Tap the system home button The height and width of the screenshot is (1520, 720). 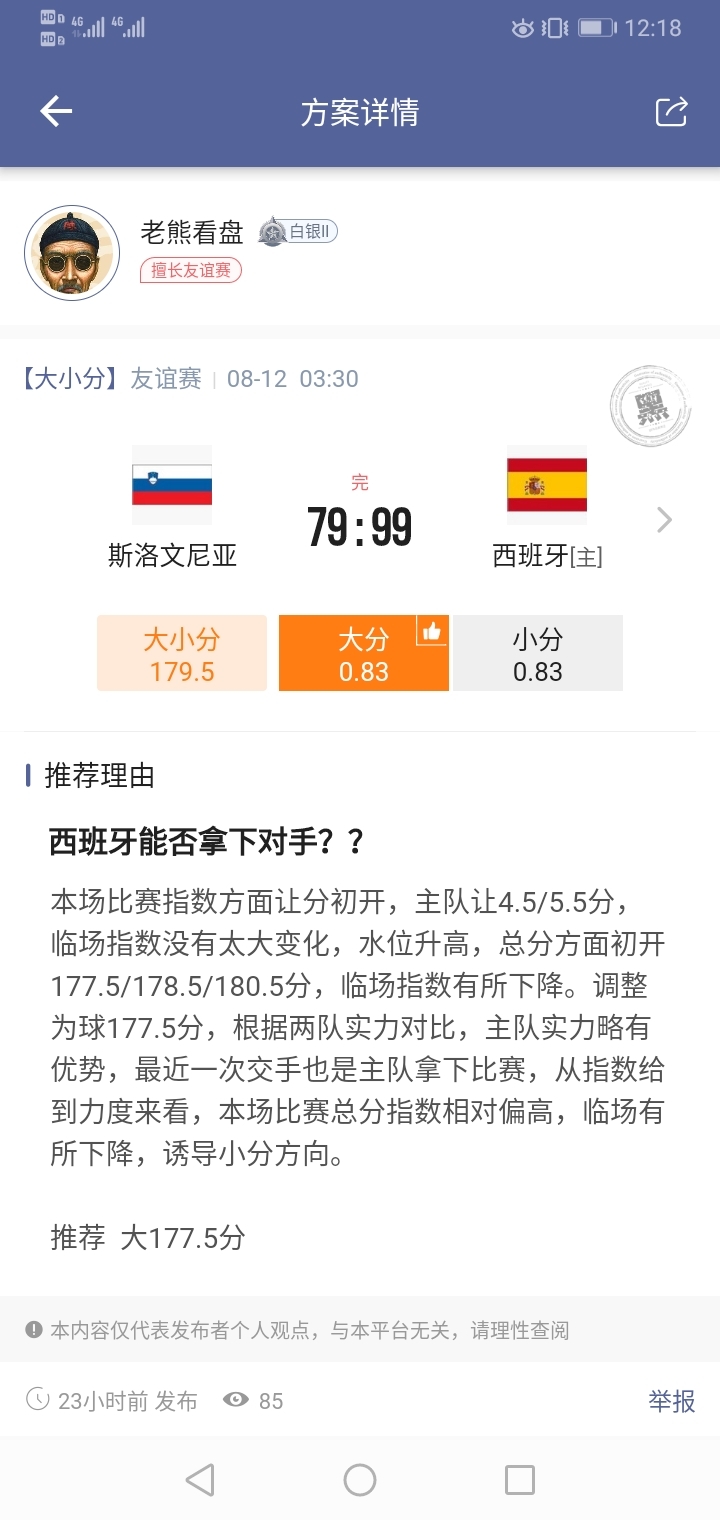click(x=360, y=1479)
